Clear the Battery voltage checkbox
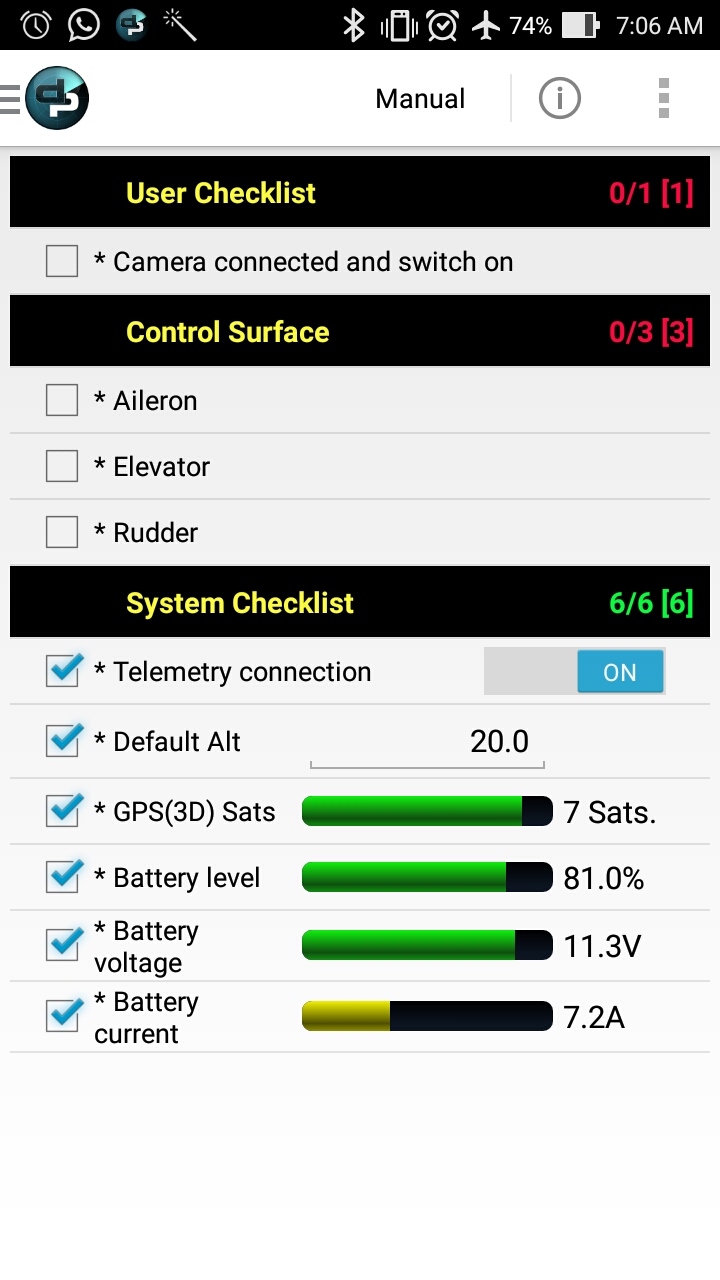The width and height of the screenshot is (720, 1280). coord(63,945)
